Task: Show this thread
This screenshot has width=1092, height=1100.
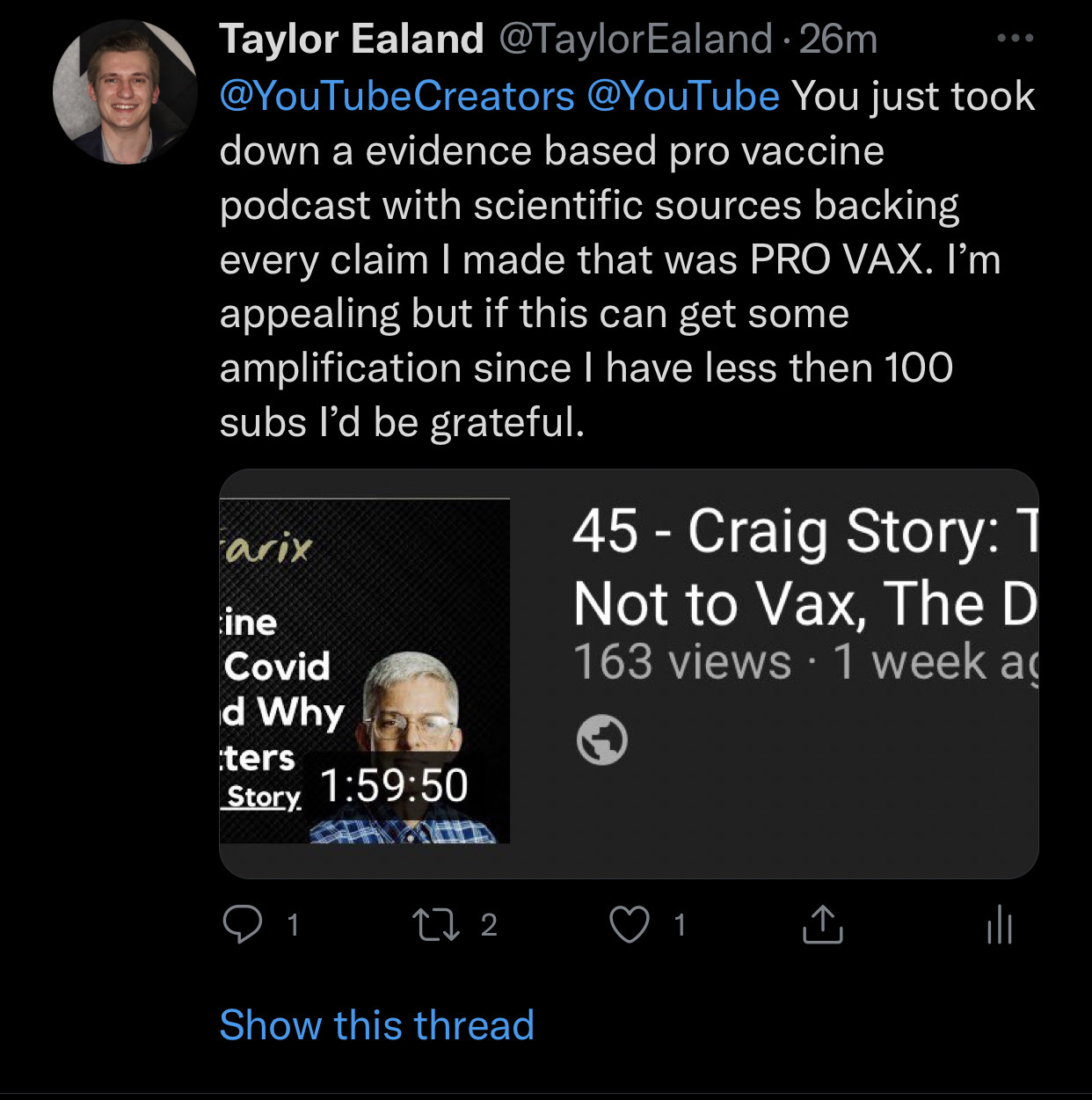Action: tap(376, 1025)
